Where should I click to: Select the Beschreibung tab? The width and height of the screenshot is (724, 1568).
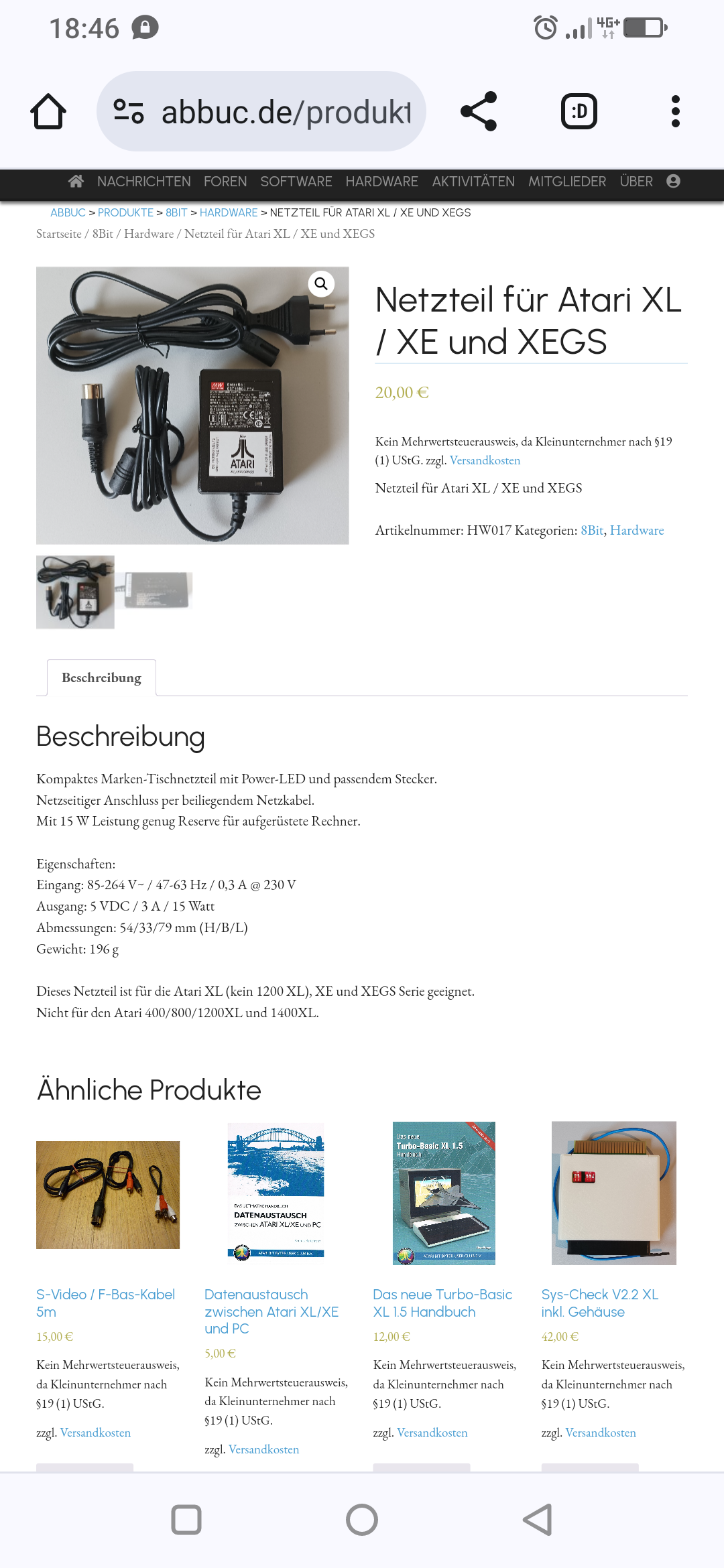click(101, 677)
